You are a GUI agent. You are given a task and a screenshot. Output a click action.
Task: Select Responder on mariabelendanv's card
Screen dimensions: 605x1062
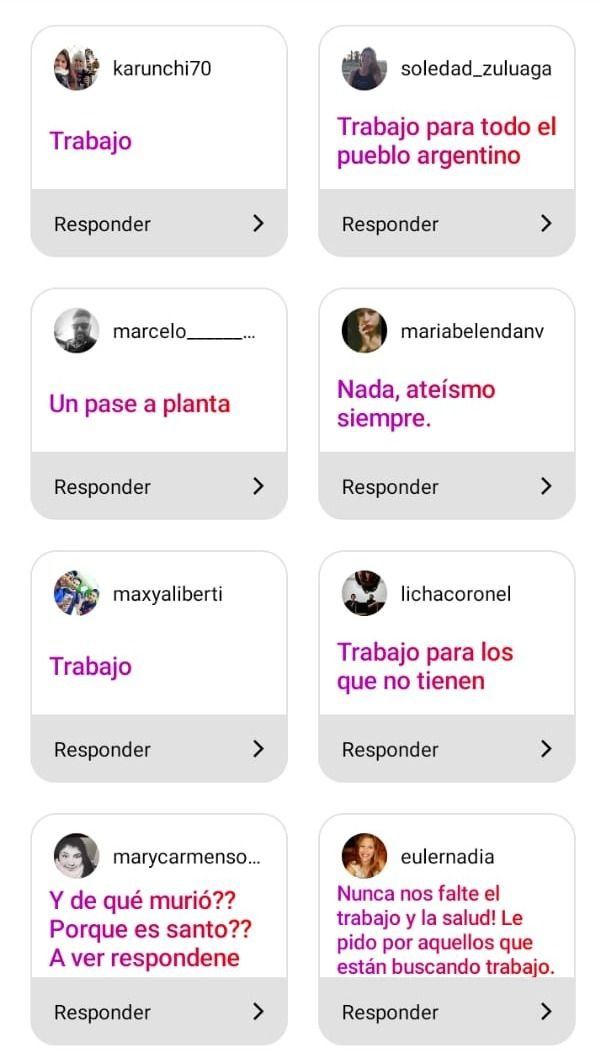pyautogui.click(x=446, y=487)
